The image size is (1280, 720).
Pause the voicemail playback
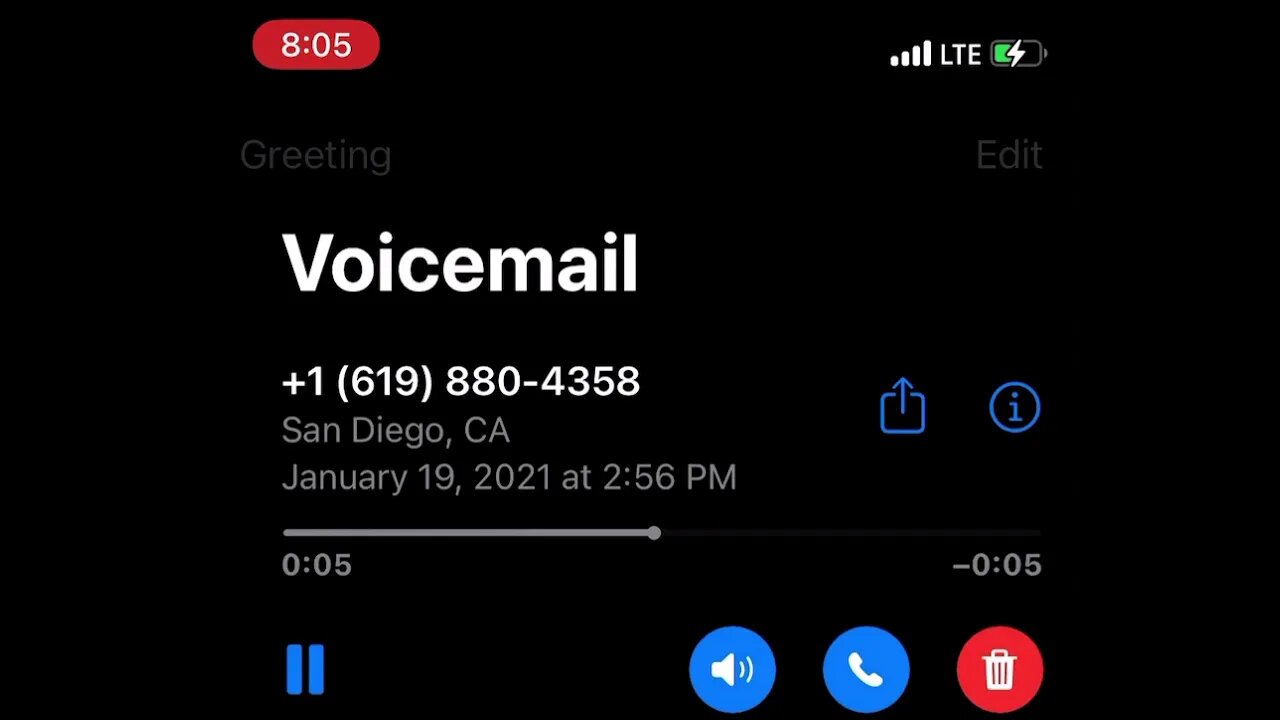coord(305,669)
